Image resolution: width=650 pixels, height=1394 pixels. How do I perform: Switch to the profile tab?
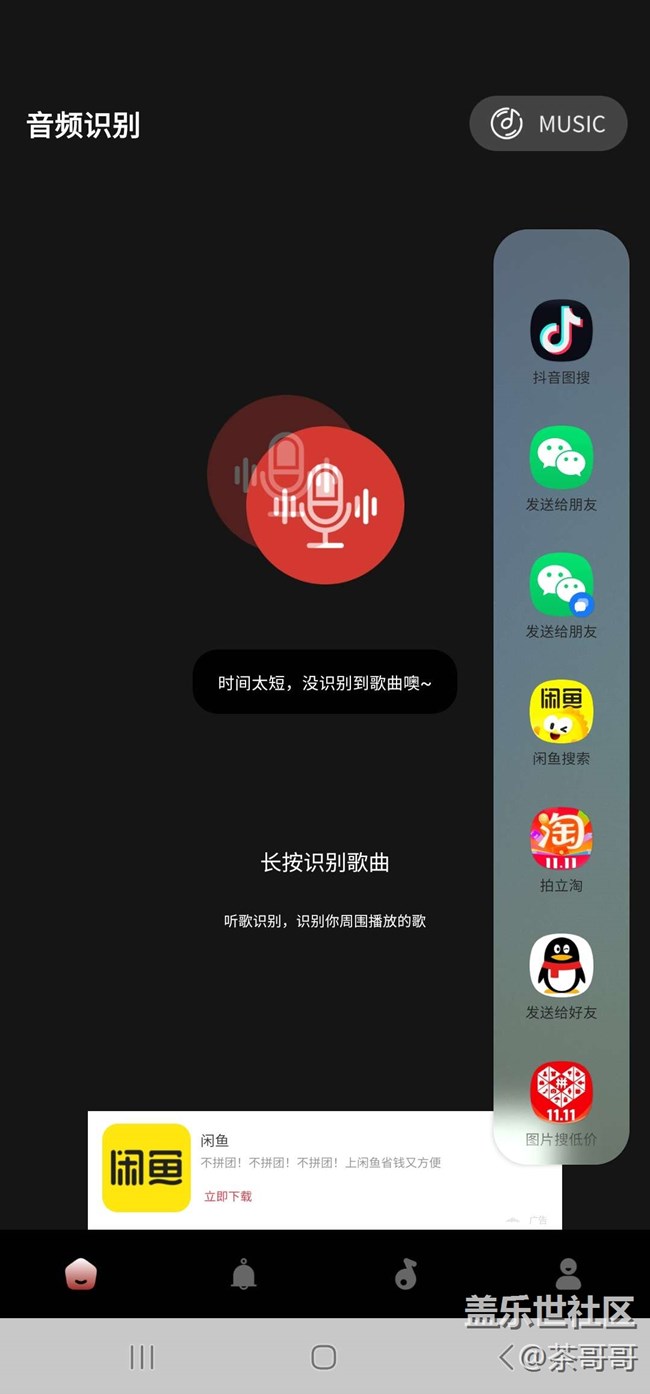(568, 1274)
